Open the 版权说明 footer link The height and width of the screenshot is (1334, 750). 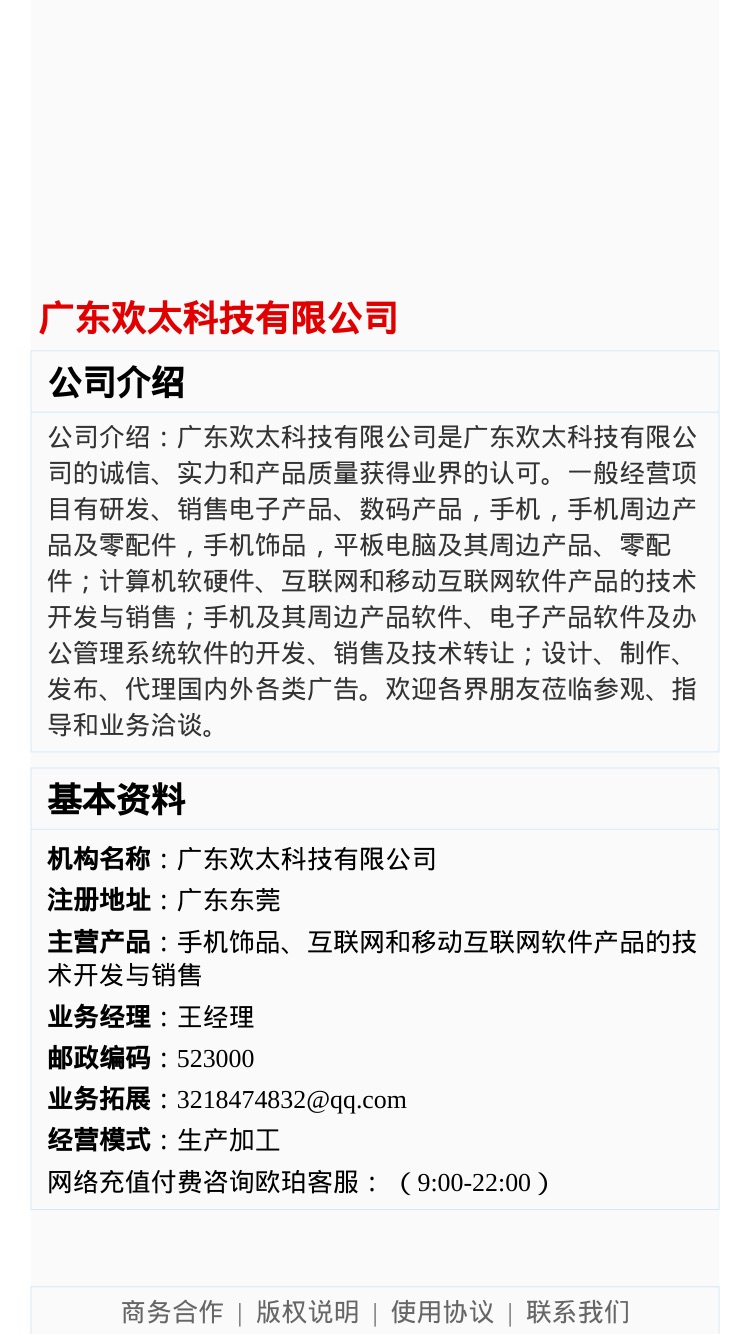(x=307, y=1312)
